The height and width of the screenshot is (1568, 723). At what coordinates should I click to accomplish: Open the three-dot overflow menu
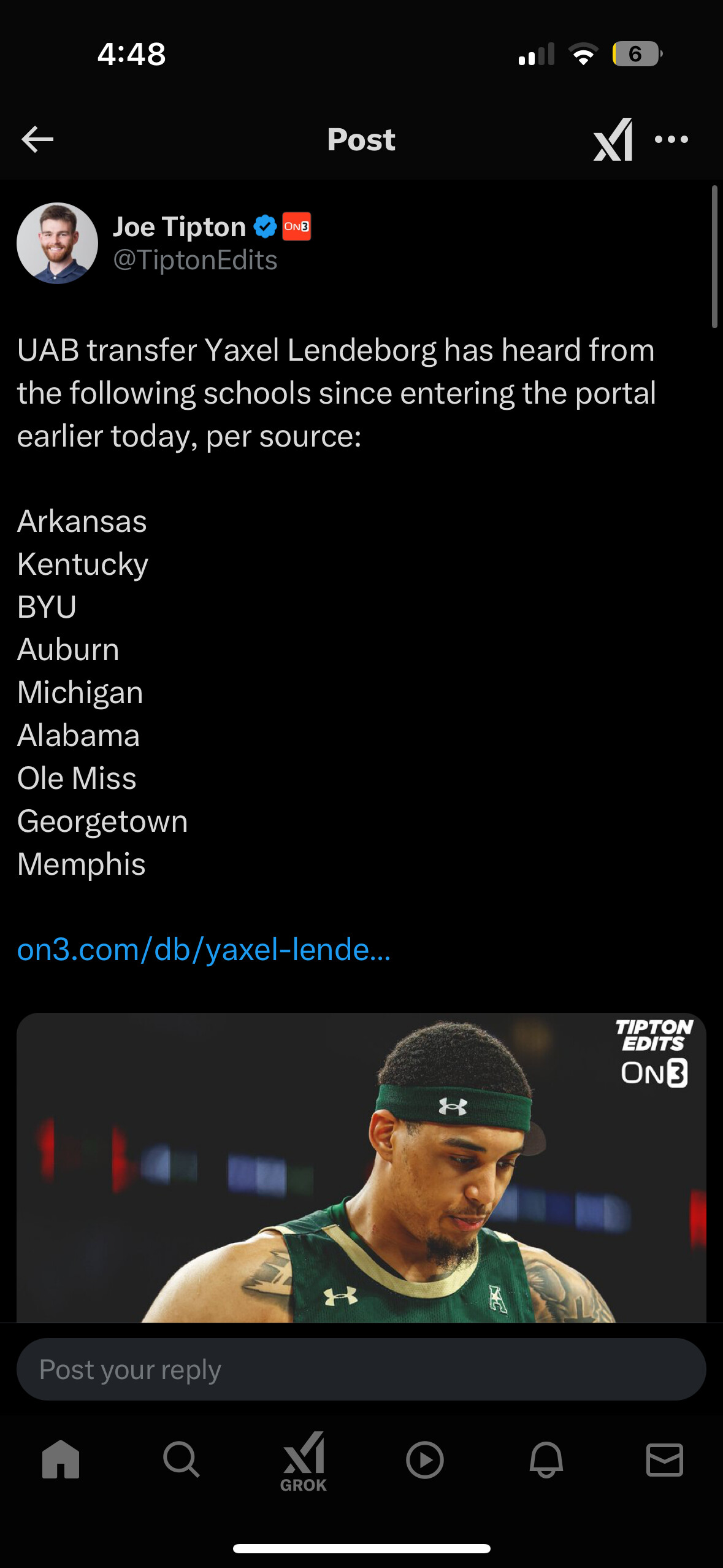pos(671,140)
